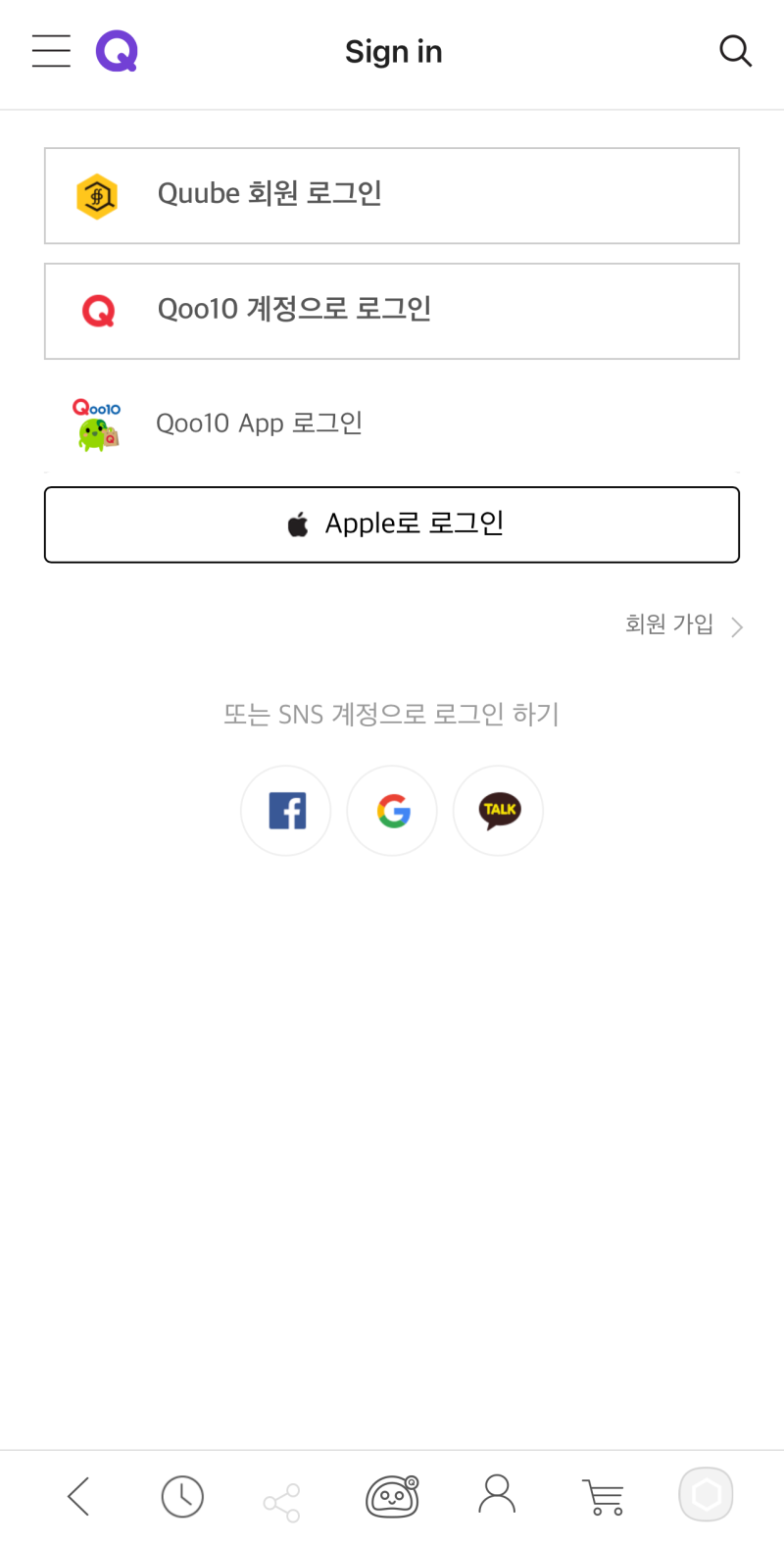Click the purple Qoo10 Q logo

(117, 51)
